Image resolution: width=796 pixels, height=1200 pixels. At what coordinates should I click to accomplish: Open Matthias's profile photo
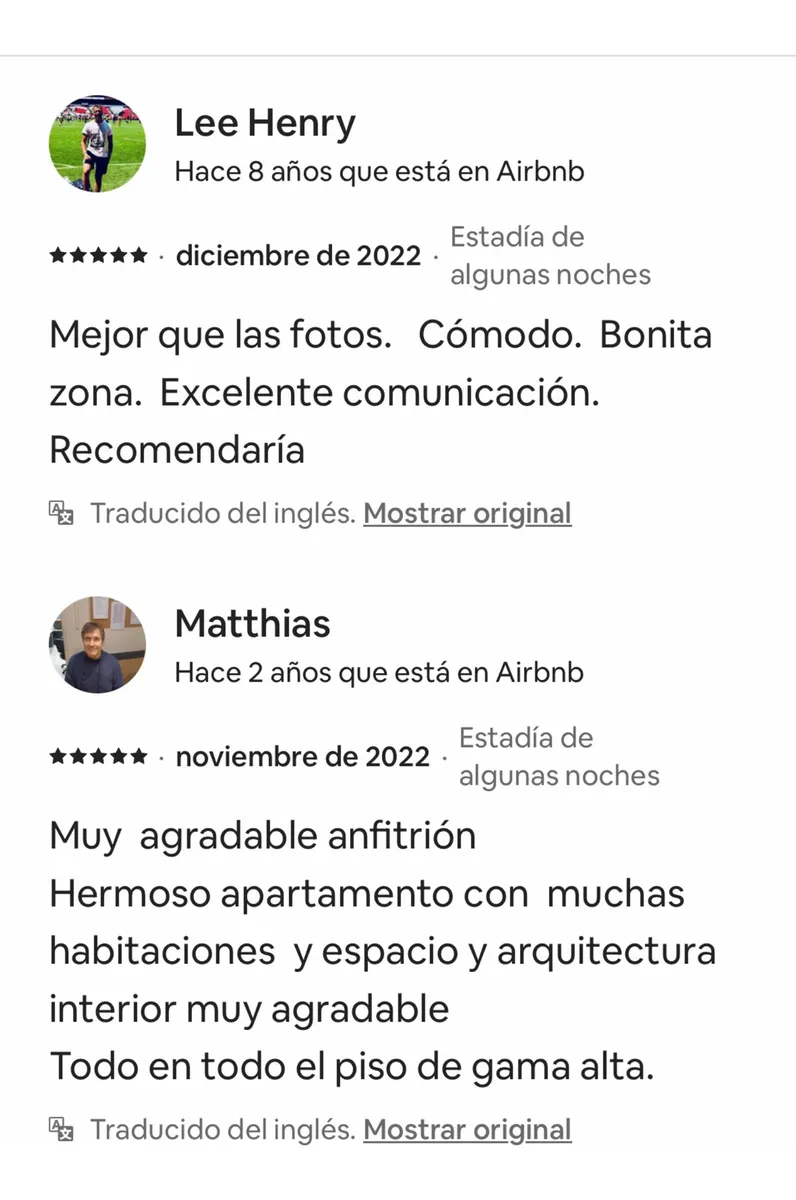click(x=97, y=645)
